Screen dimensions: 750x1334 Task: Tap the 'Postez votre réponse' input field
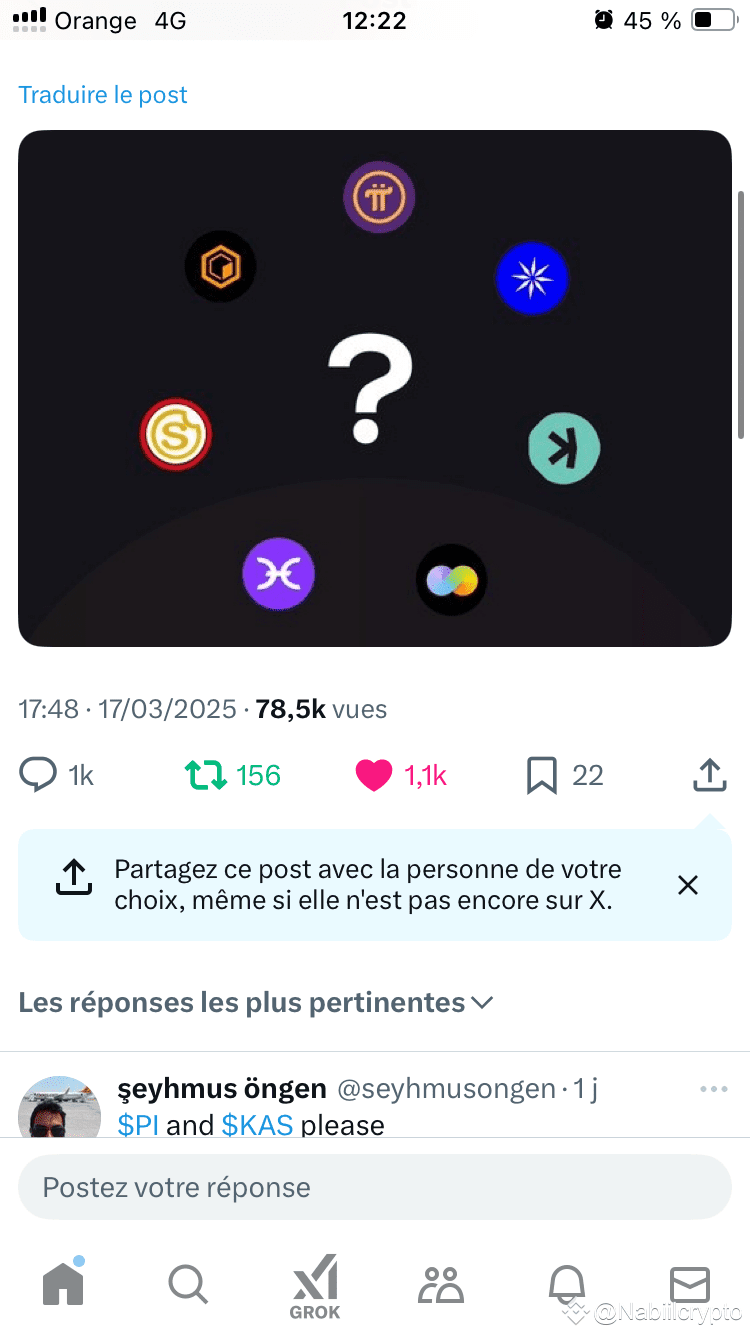[375, 1187]
